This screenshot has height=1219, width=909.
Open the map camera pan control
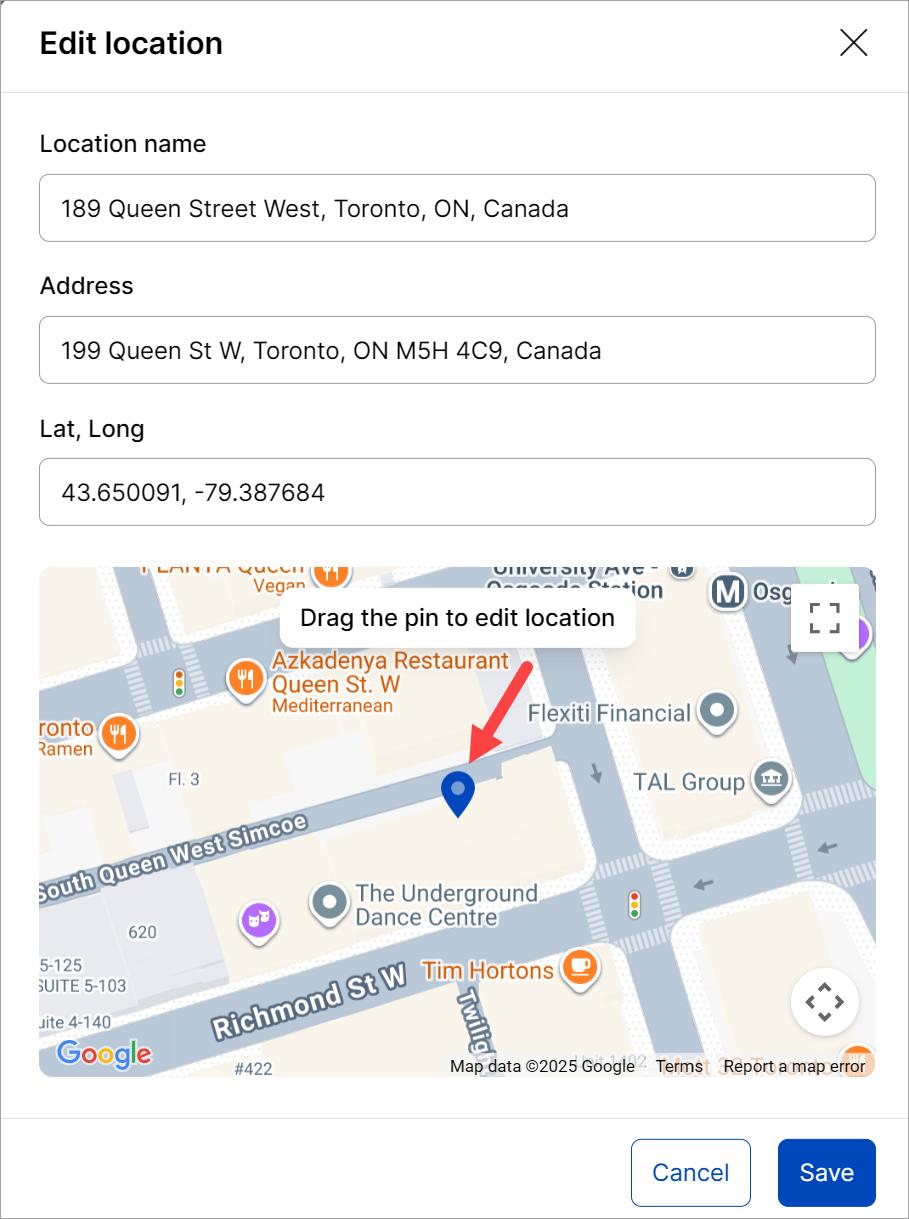tap(824, 1001)
